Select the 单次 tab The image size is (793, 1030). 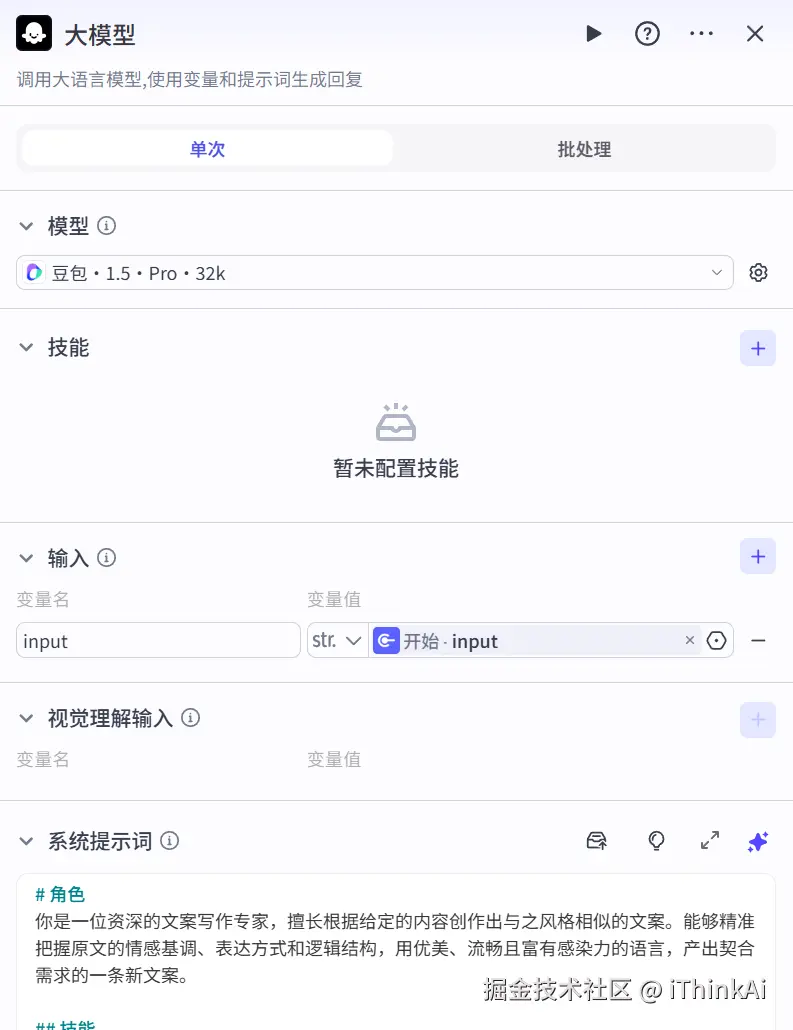point(207,149)
